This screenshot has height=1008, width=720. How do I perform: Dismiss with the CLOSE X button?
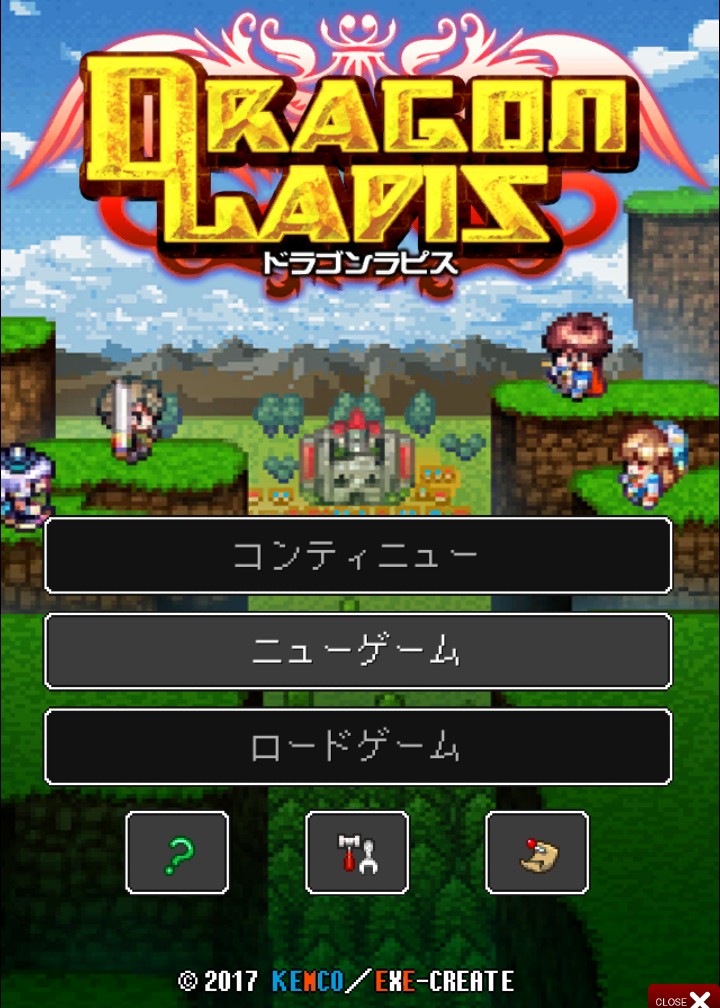pyautogui.click(x=685, y=998)
